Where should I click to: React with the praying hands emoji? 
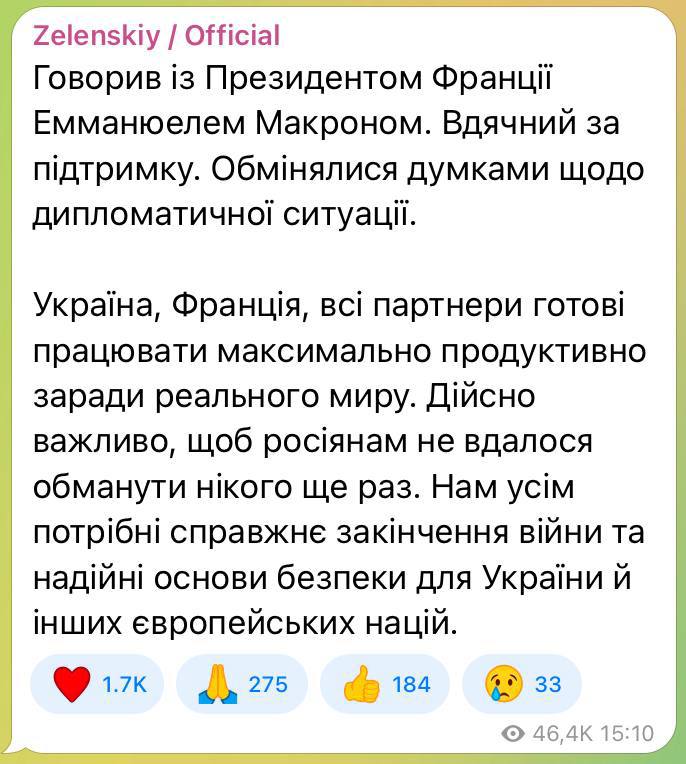[x=241, y=684]
